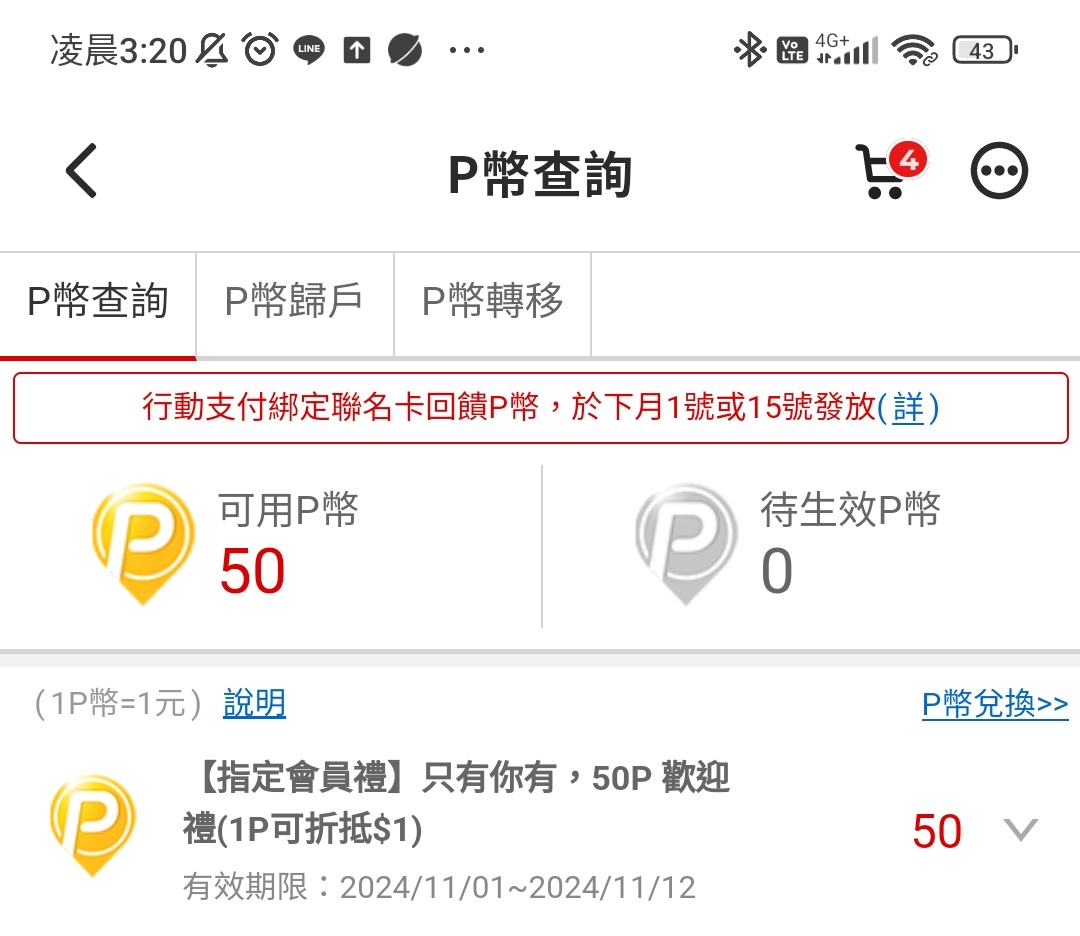Open the 說明 link

(x=254, y=704)
